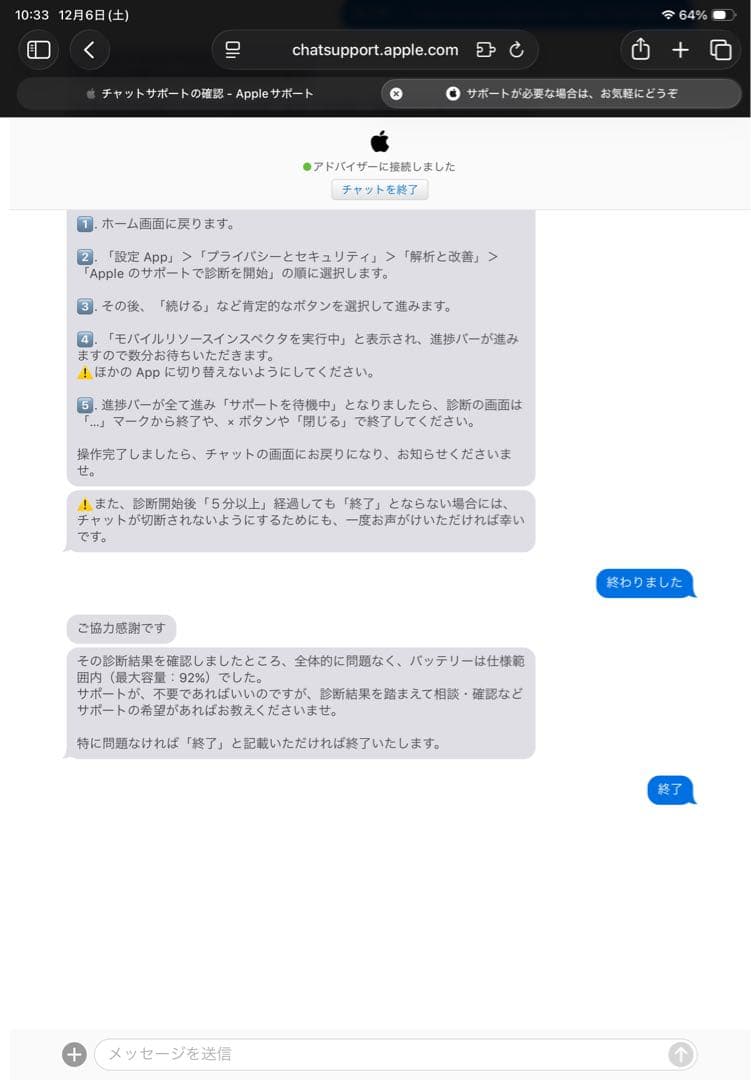Viewport: 751px width, 1080px height.
Task: Close the second Safari tab
Action: [x=398, y=93]
